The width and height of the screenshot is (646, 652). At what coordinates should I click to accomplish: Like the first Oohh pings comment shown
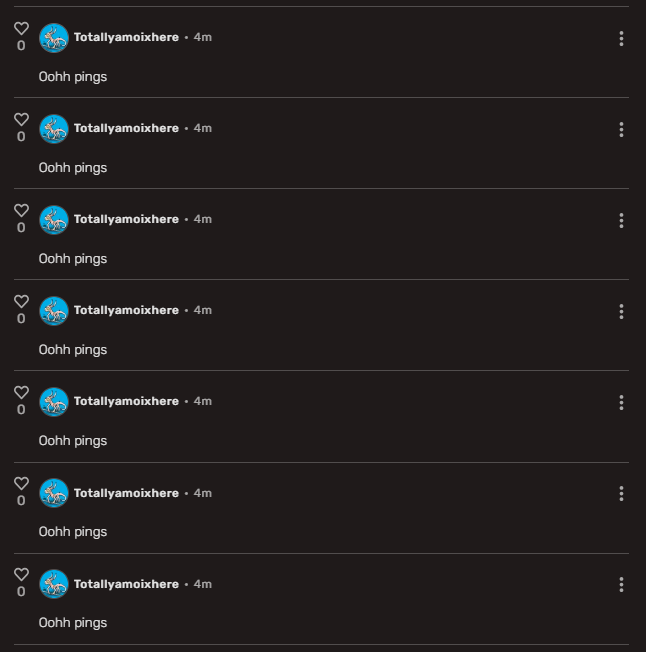(21, 29)
